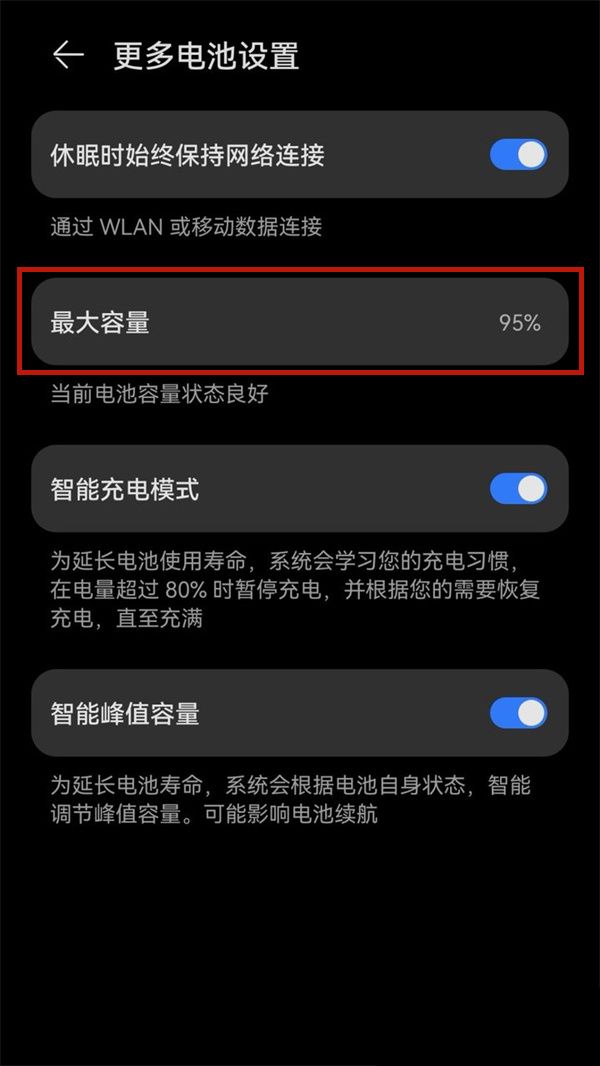This screenshot has width=600, height=1066.
Task: Go back from 更多电池设置
Action: [68, 55]
